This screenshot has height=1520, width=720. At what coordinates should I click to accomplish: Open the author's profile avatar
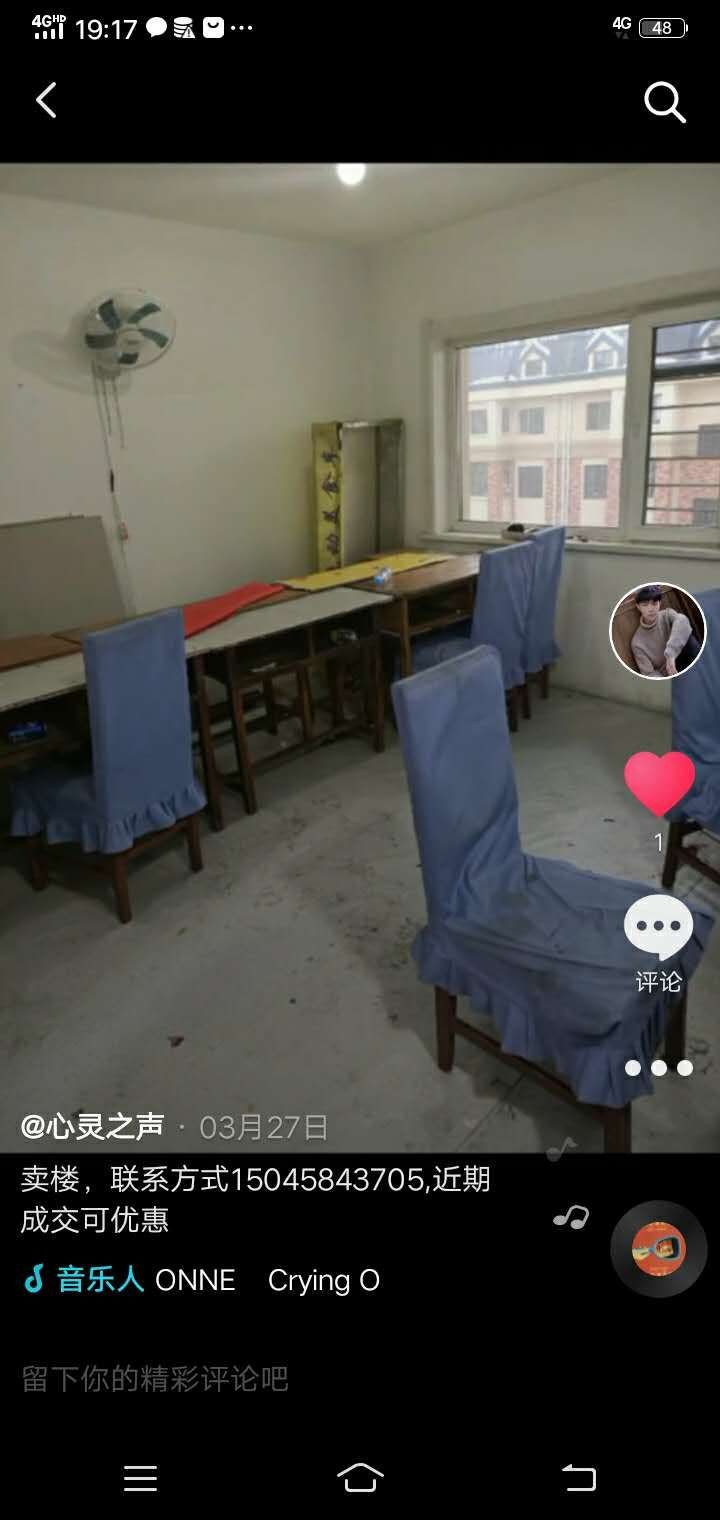(x=658, y=631)
